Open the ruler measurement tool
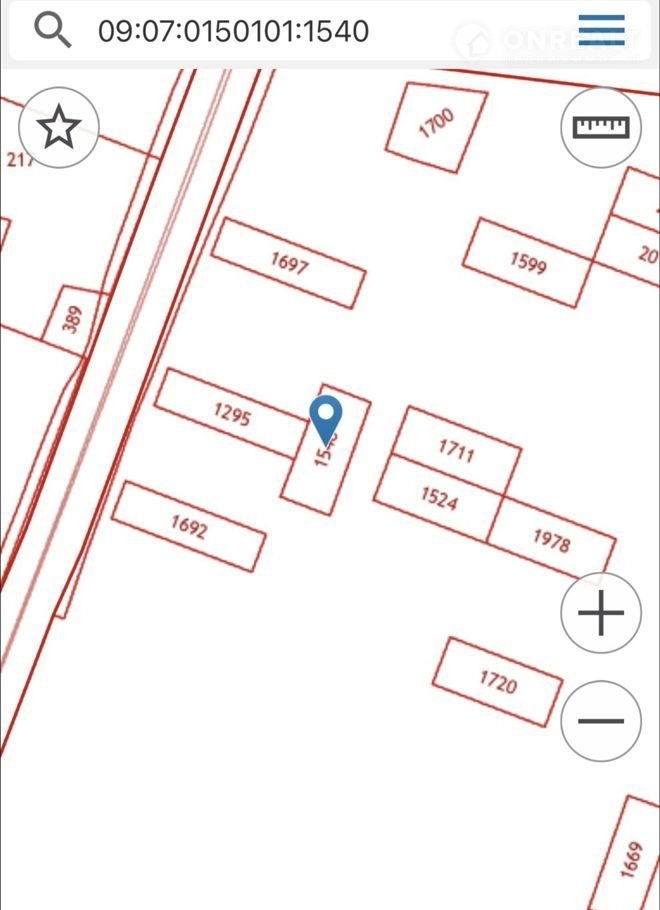 click(600, 126)
